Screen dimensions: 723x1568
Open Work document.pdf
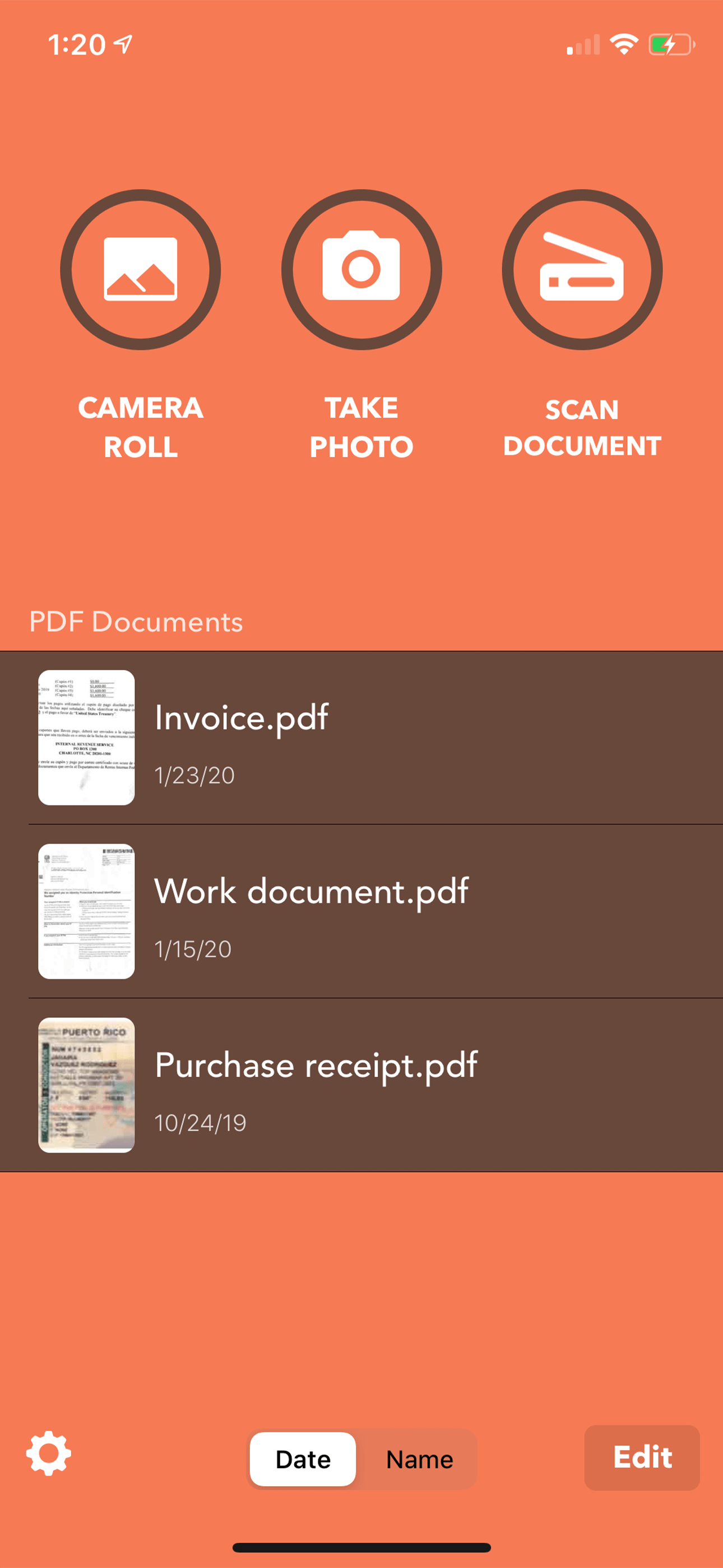point(310,892)
